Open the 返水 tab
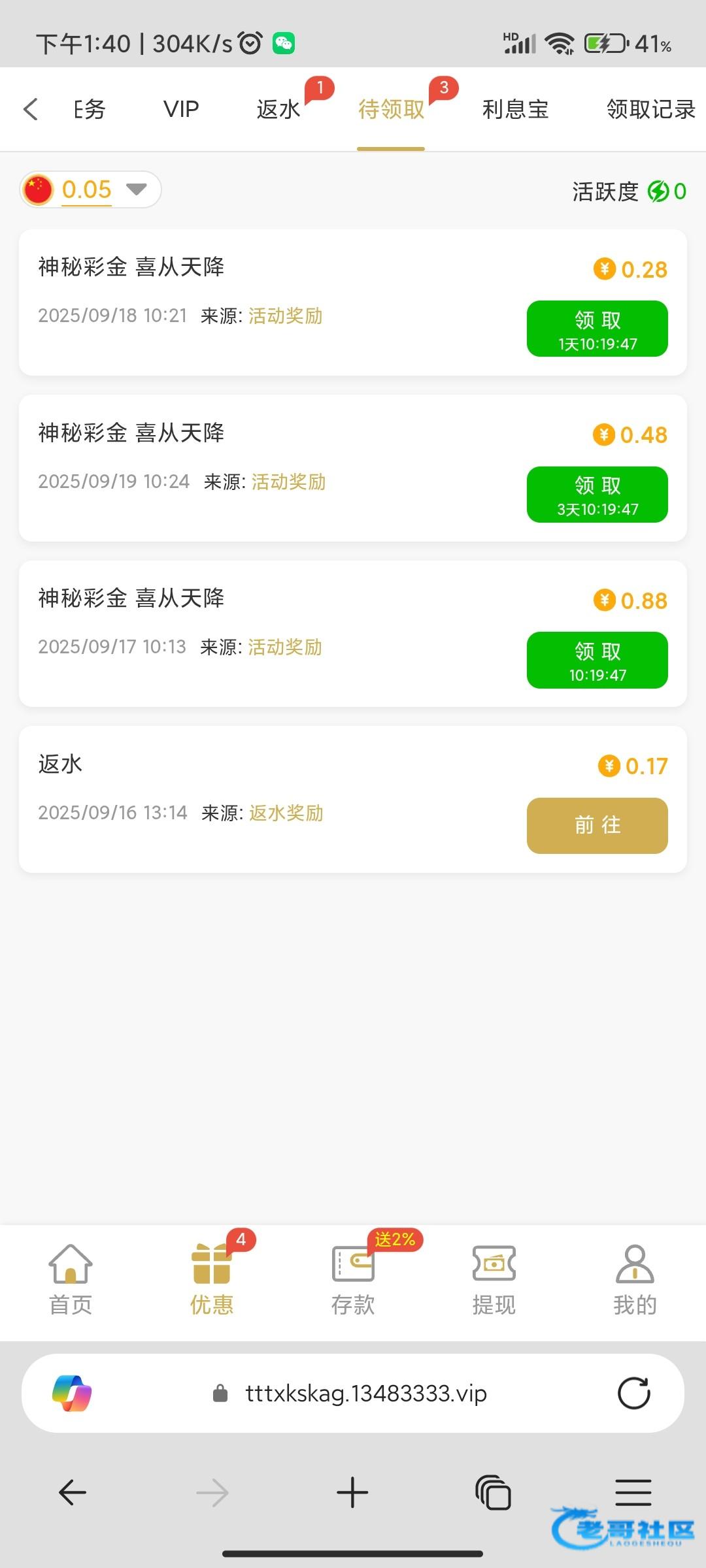The height and width of the screenshot is (1568, 706). click(278, 109)
